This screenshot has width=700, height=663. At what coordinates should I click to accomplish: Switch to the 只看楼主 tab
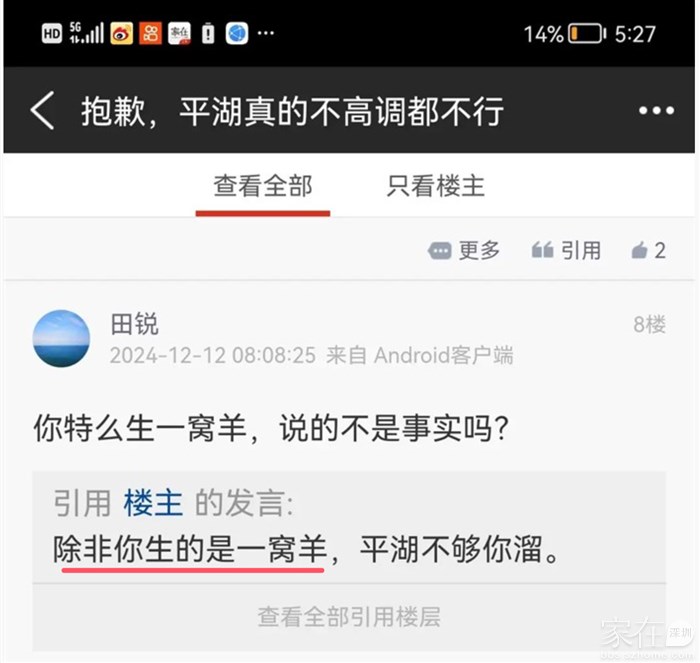[x=435, y=187]
